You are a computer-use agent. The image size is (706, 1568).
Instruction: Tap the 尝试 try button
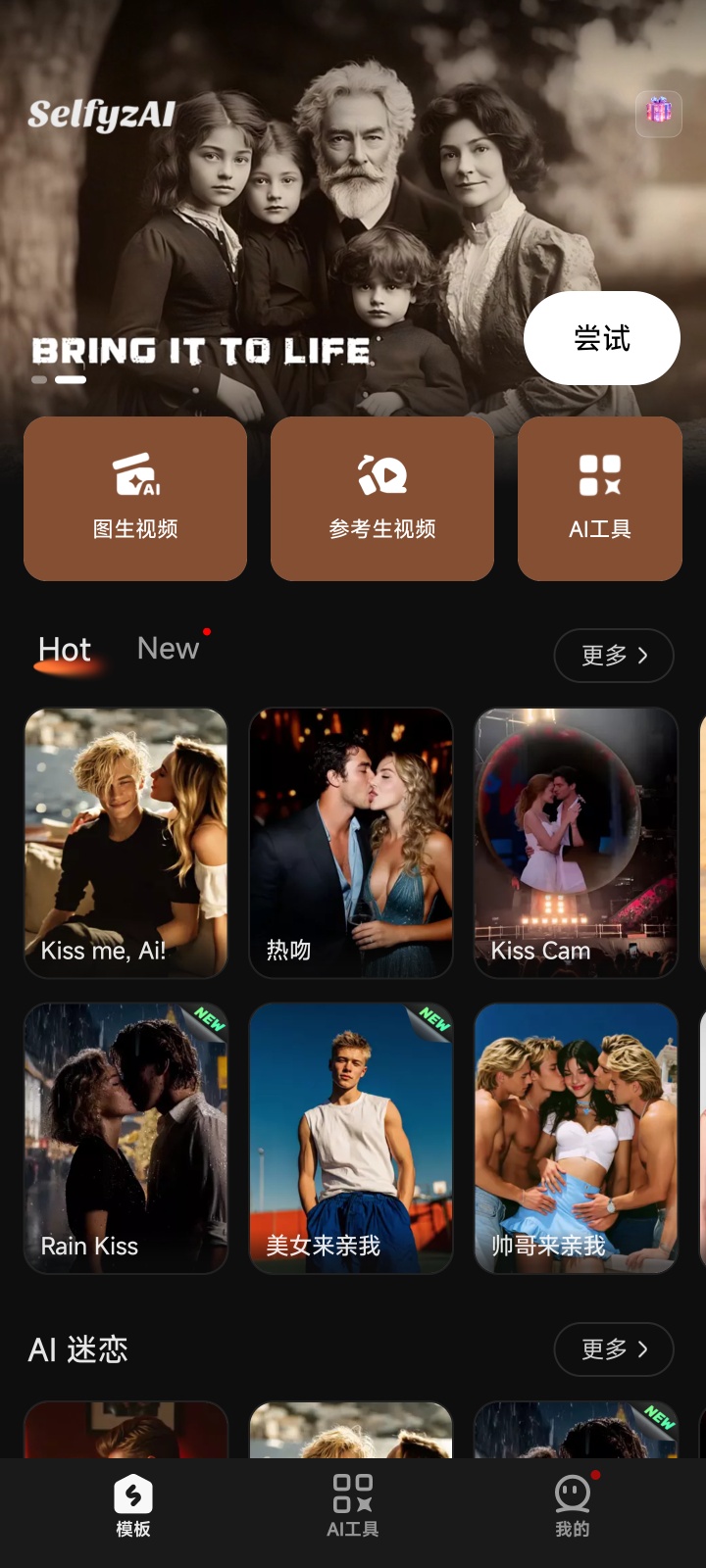(x=601, y=338)
